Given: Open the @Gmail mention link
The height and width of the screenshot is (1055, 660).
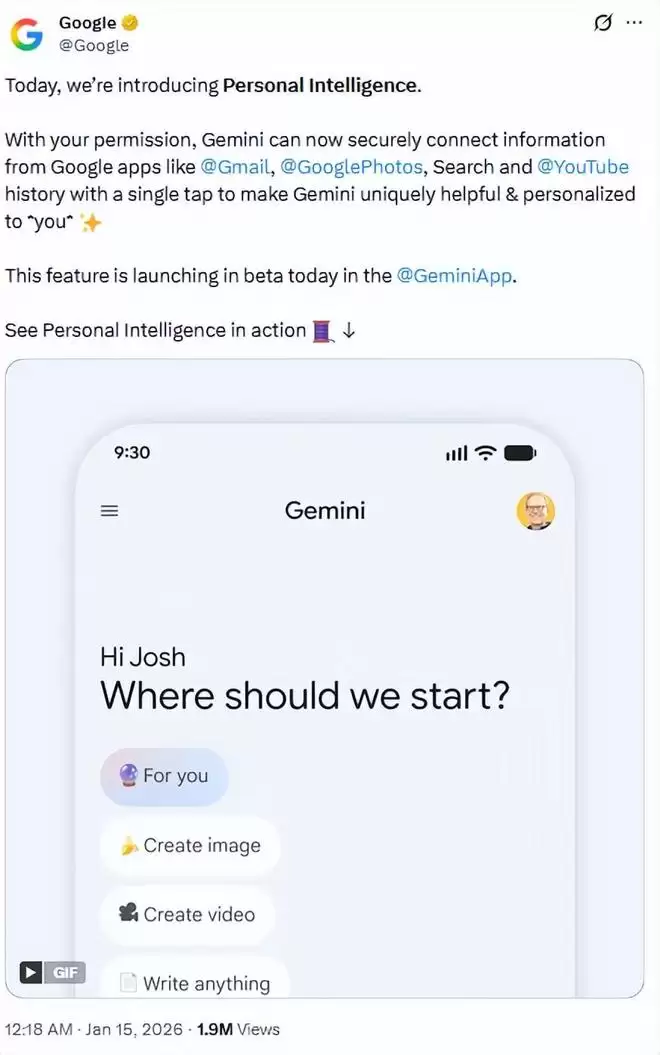Looking at the screenshot, I should point(235,167).
